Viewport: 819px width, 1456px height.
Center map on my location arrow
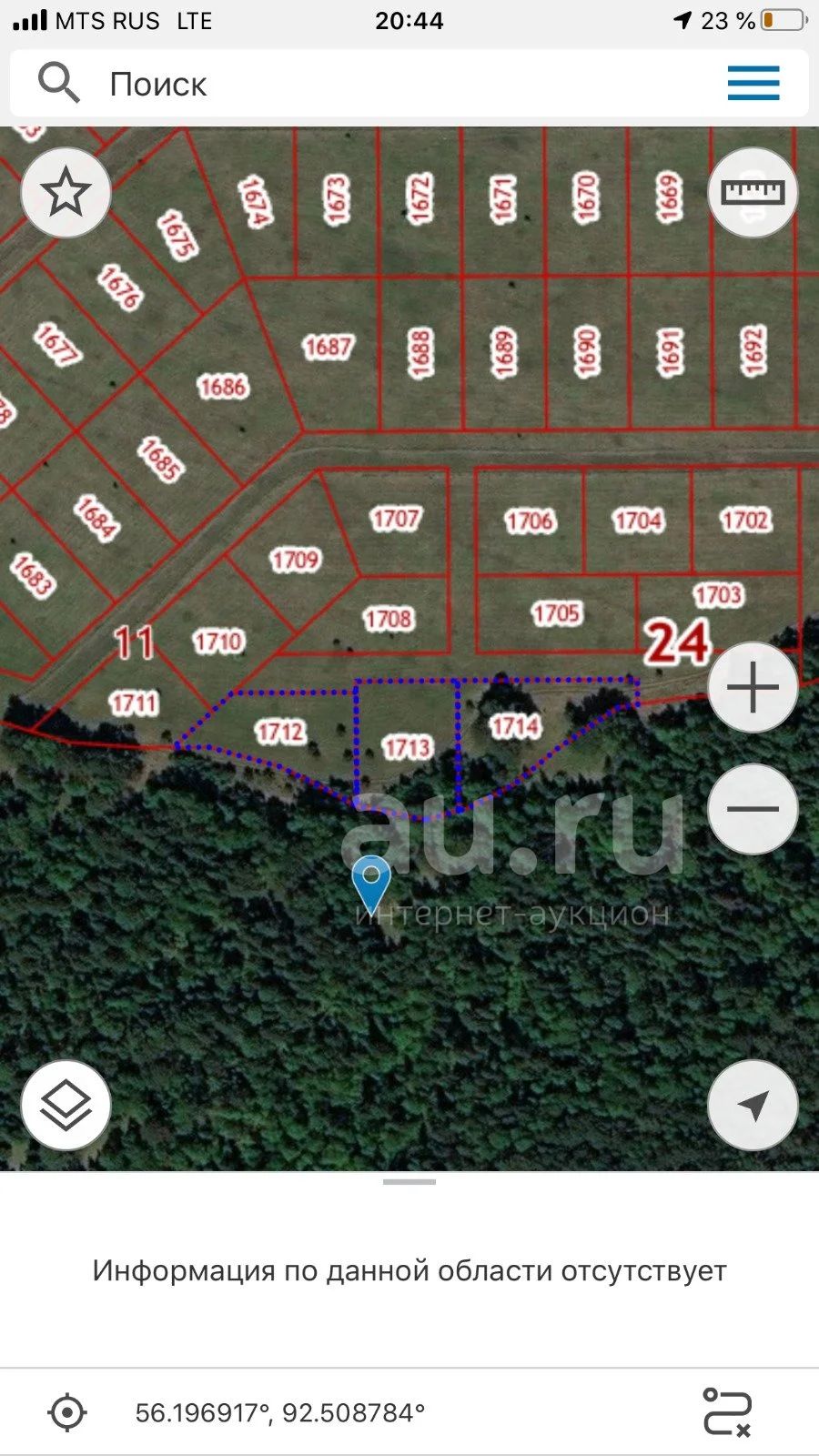click(753, 1106)
